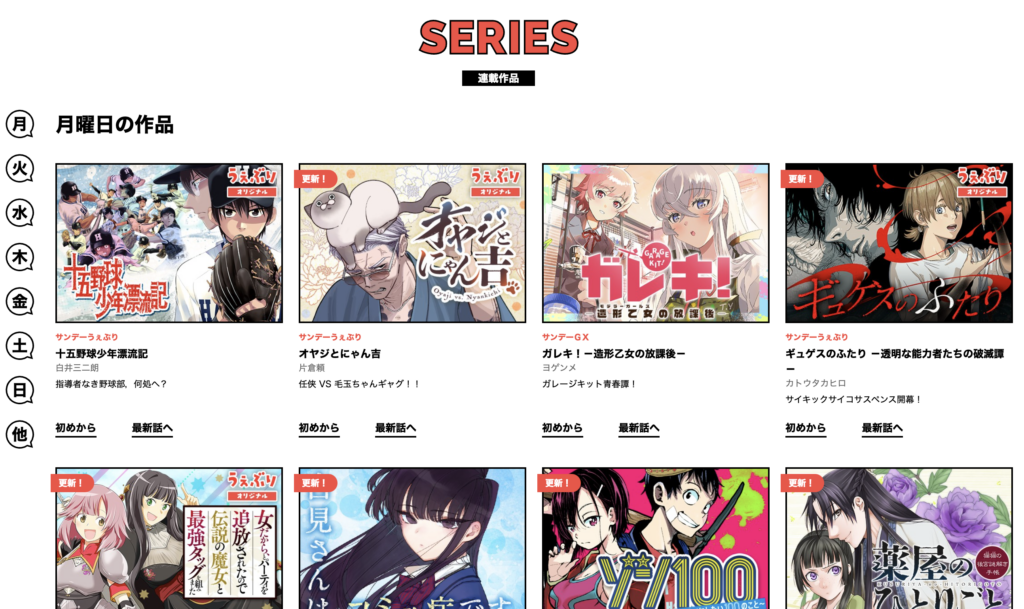Jump to the latest chapter (最新話へ) of ギュゲスのふたり
Screen dimensions: 1024x609
tap(882, 428)
